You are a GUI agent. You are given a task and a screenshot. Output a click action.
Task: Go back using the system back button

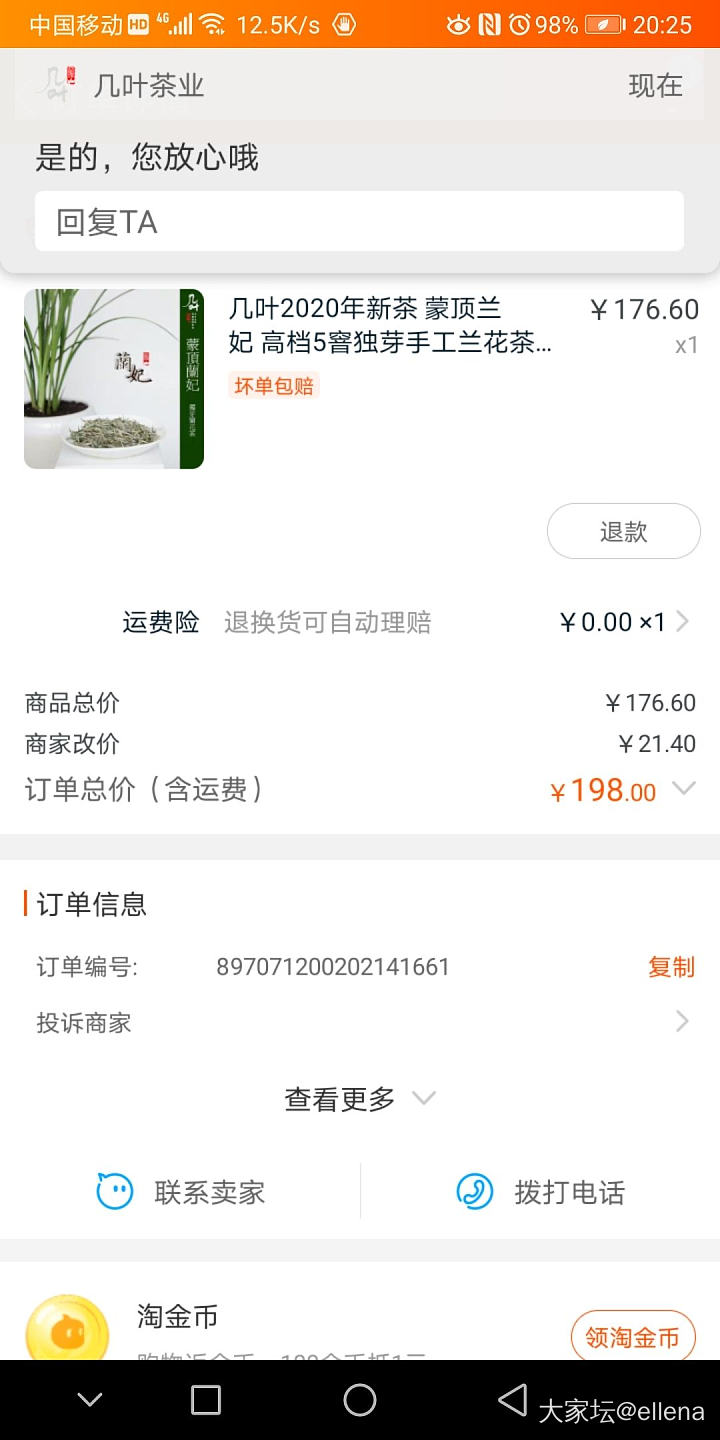[512, 1400]
